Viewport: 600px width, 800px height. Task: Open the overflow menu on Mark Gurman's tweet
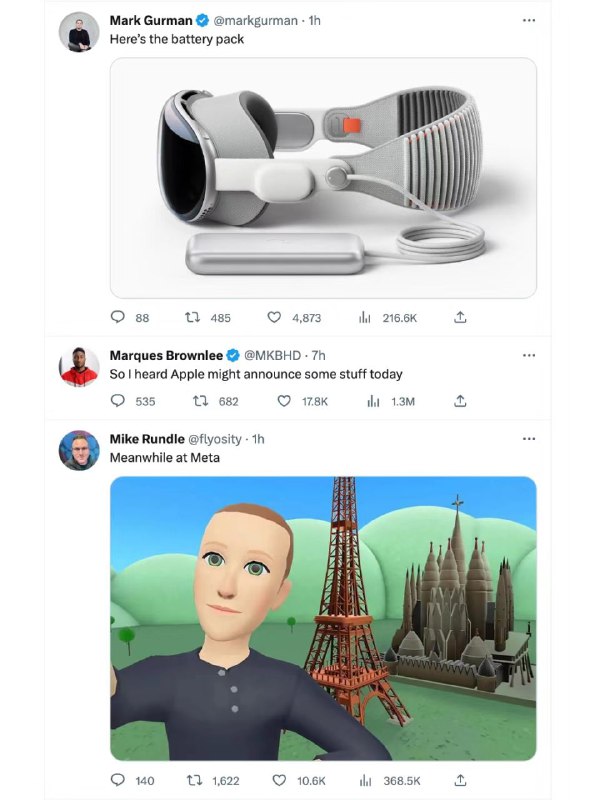pos(529,20)
